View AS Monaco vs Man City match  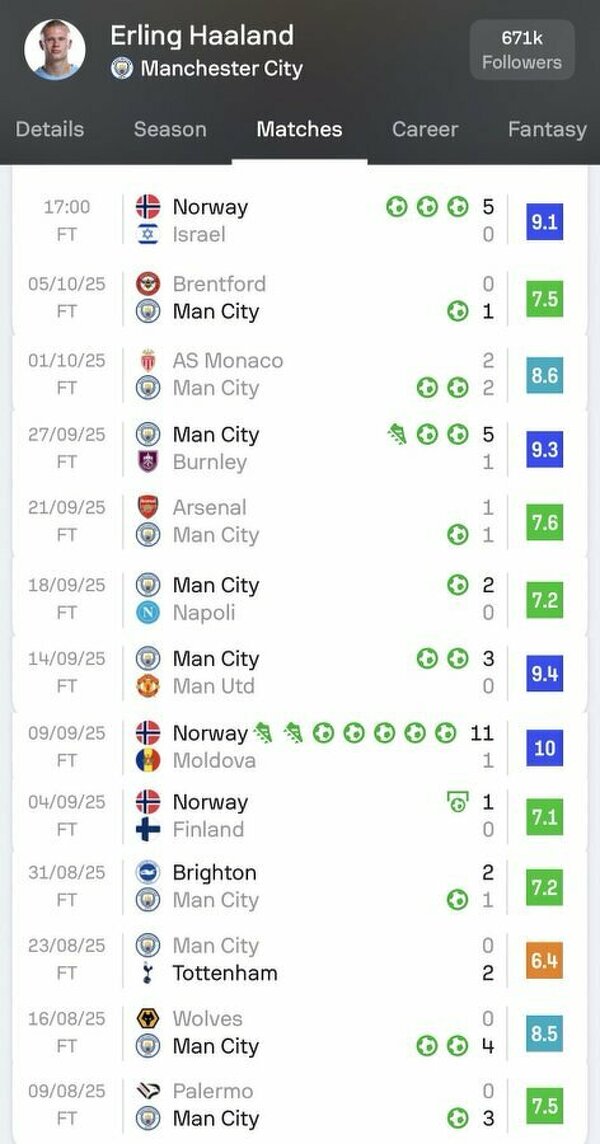300,374
